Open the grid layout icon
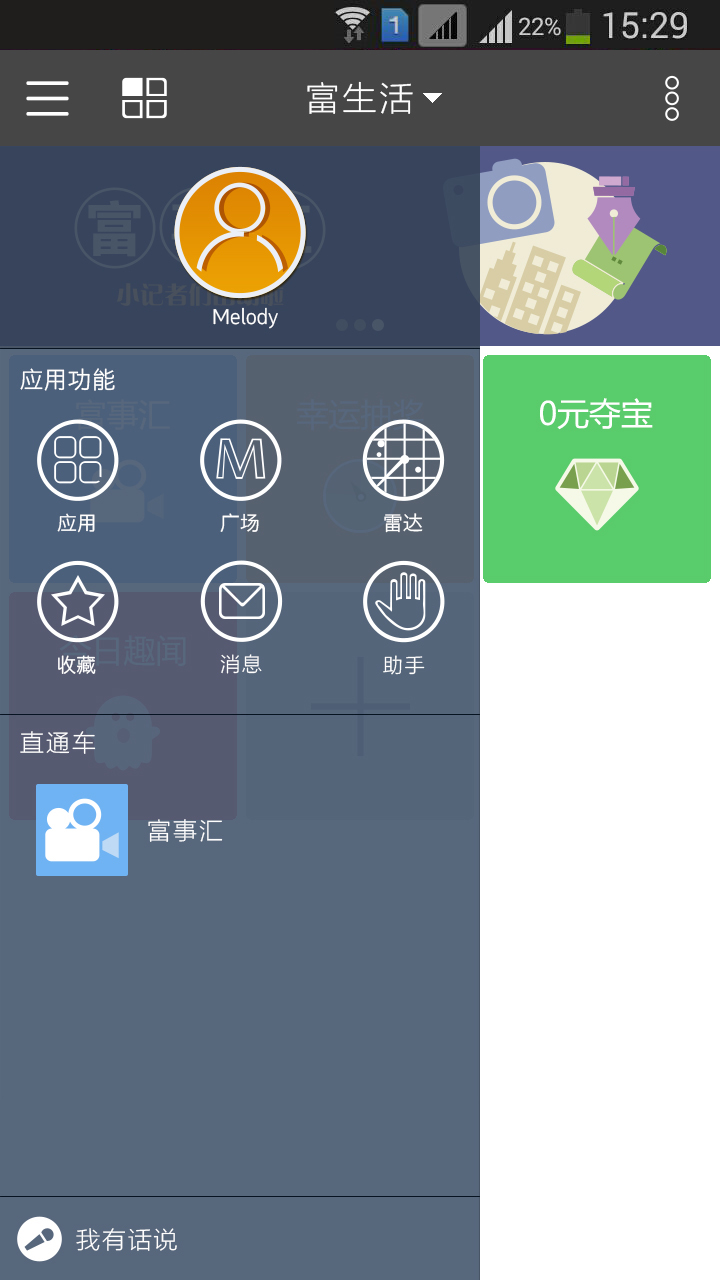720x1280 pixels. point(144,98)
